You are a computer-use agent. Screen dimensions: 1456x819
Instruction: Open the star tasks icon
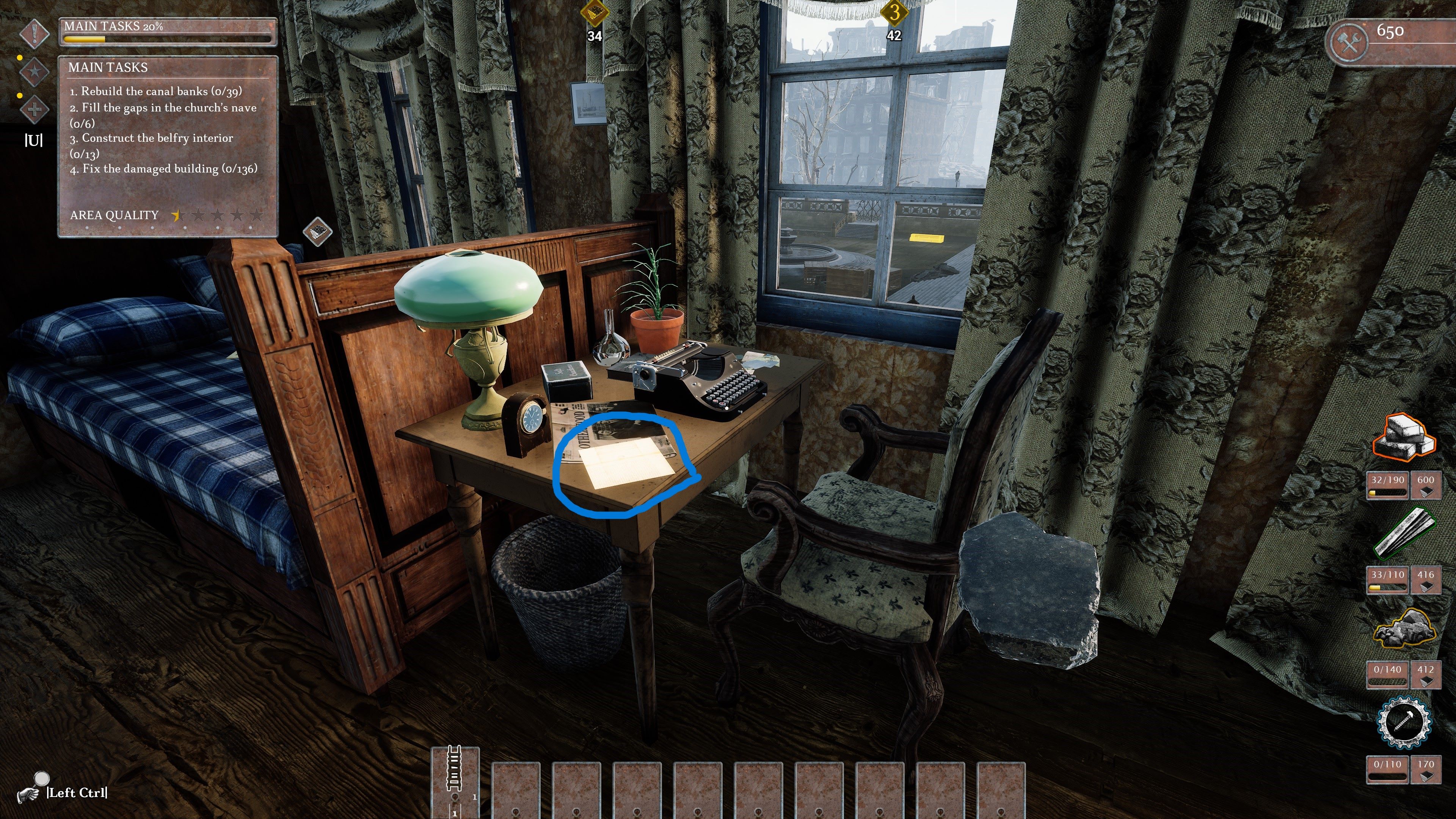(35, 72)
